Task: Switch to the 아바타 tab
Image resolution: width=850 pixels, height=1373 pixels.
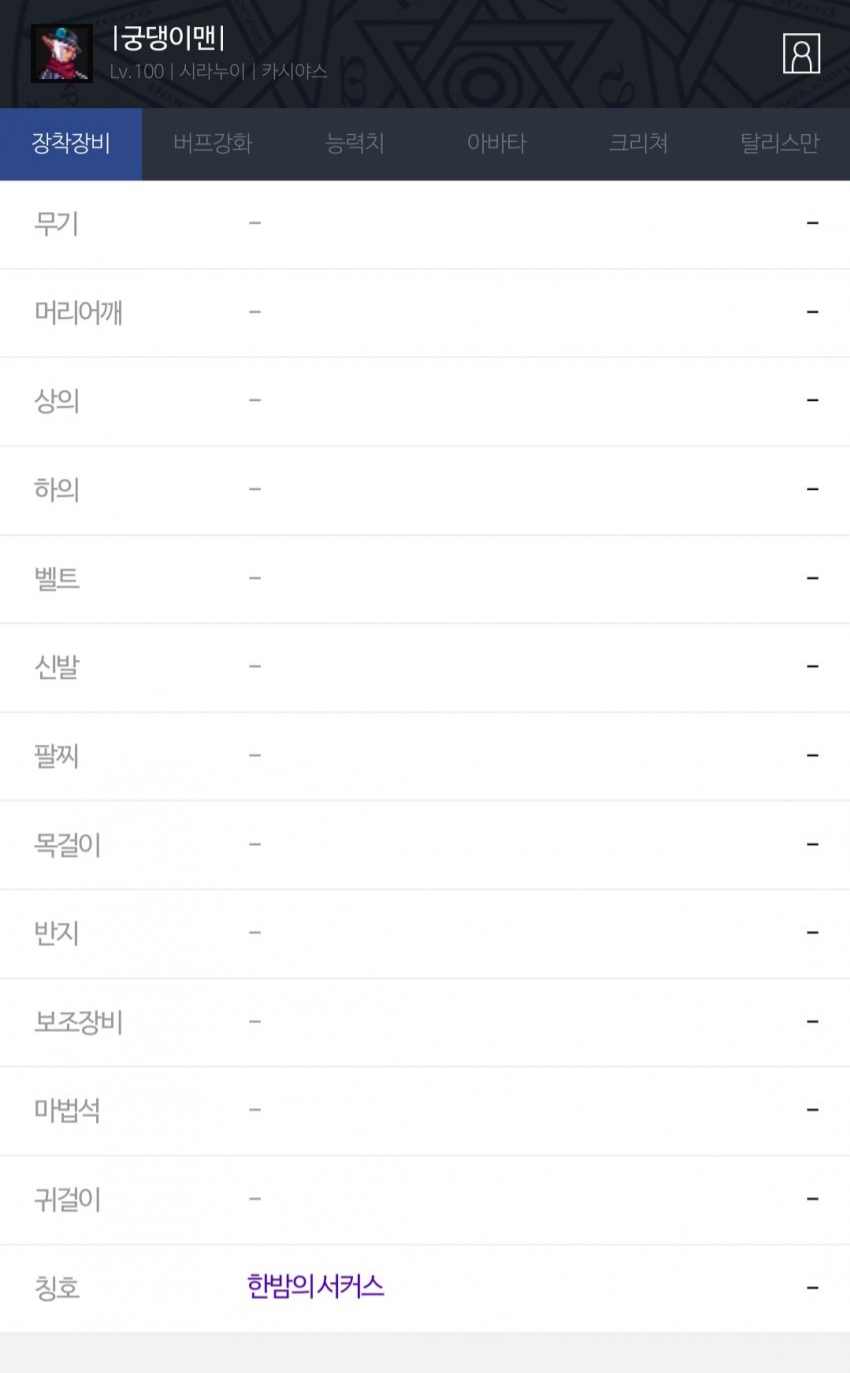Action: (x=496, y=143)
